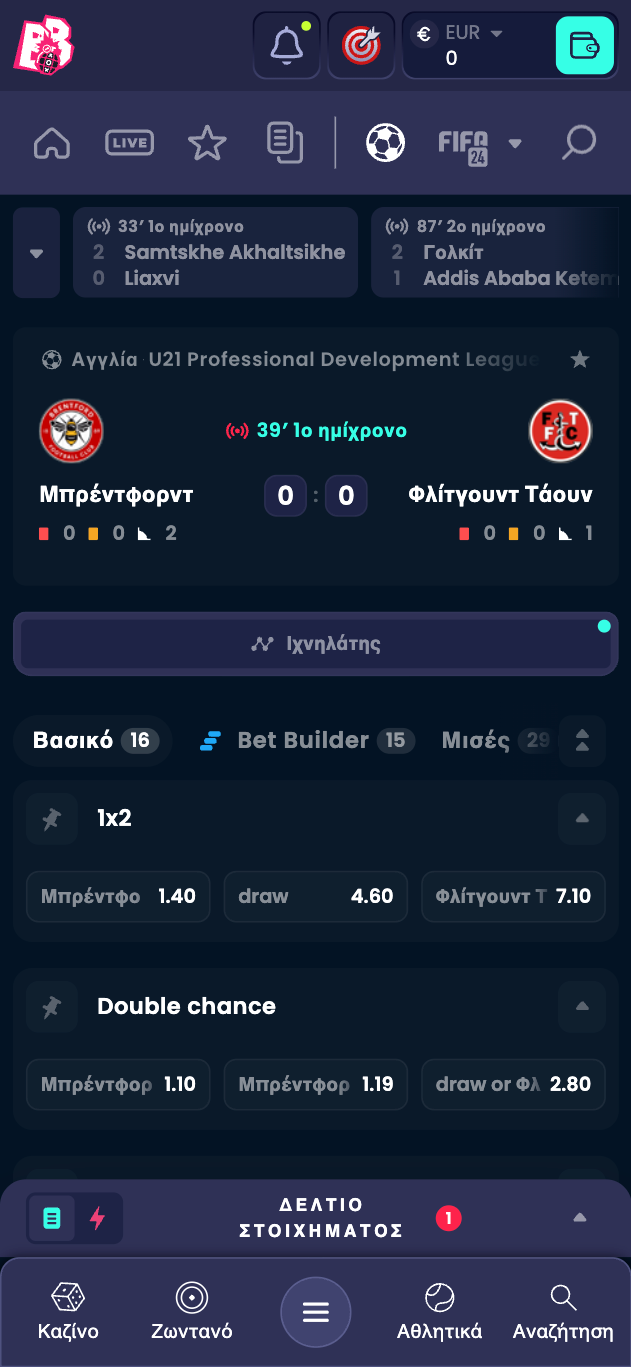
Task: Go to the home icon
Action: 52,143
